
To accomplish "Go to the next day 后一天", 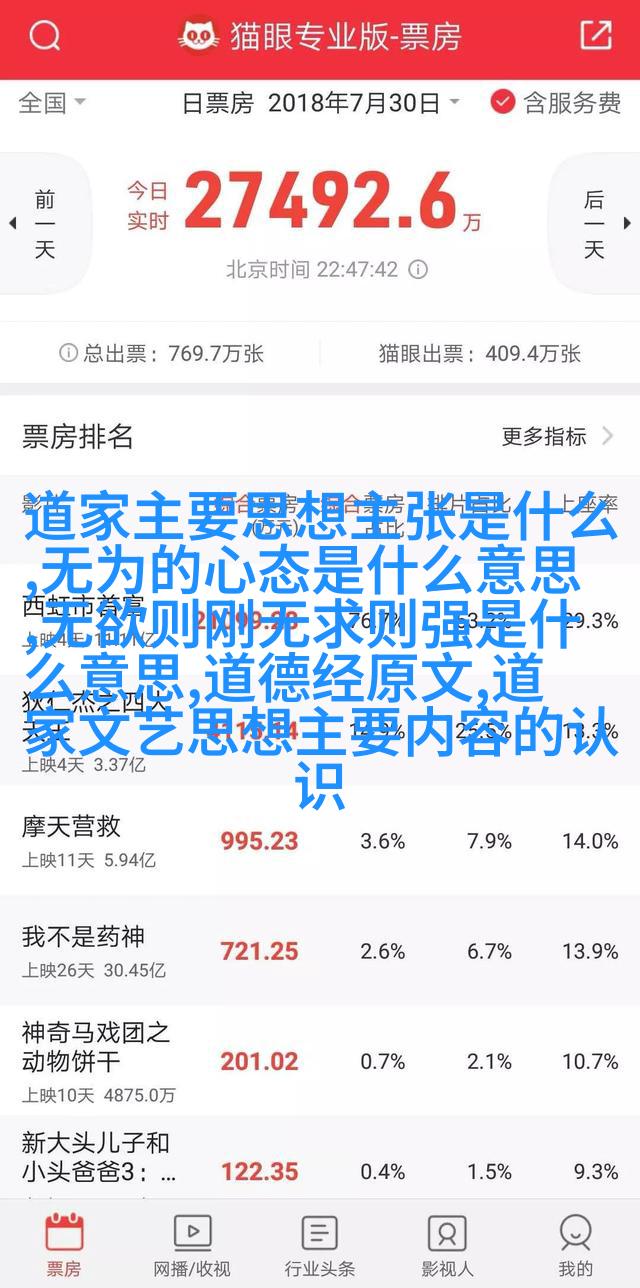I will pos(603,224).
